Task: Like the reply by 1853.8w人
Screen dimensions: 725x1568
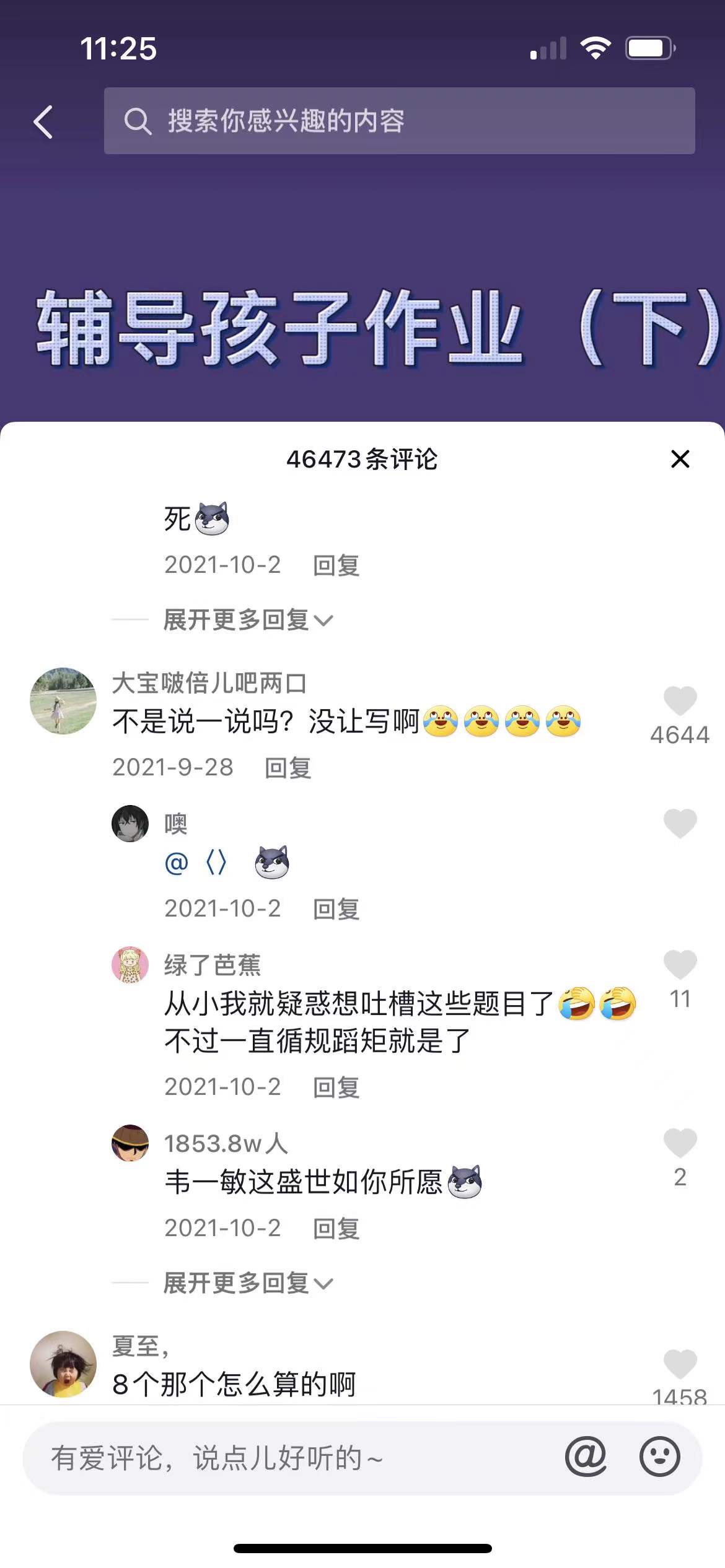Action: pos(680,1143)
